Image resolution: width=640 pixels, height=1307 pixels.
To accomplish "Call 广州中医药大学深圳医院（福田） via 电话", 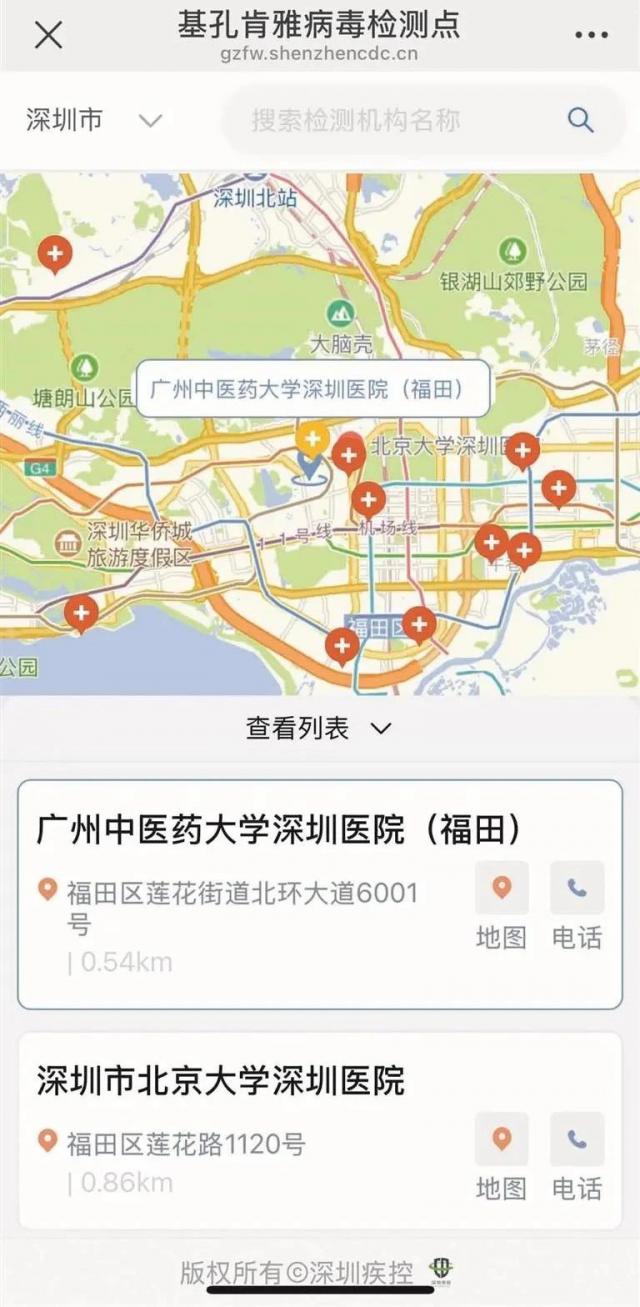I will coord(577,906).
